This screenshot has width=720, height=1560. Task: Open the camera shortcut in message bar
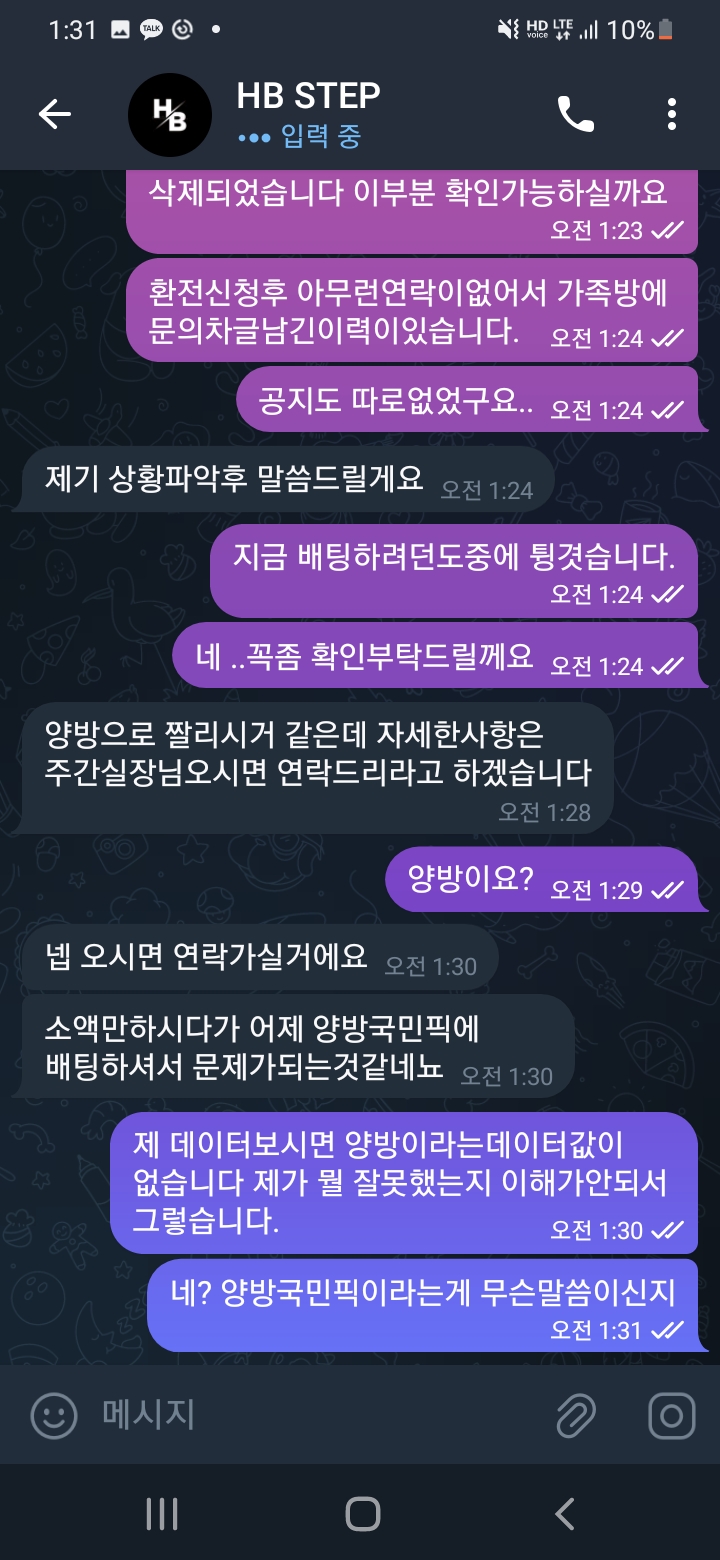[x=672, y=1415]
